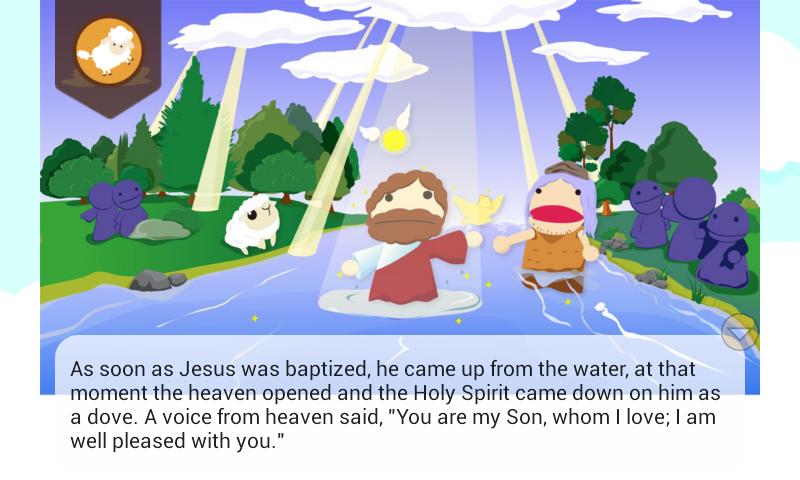Collapse the story text with down arrow
Screen dimensions: 800x480
pos(739,331)
